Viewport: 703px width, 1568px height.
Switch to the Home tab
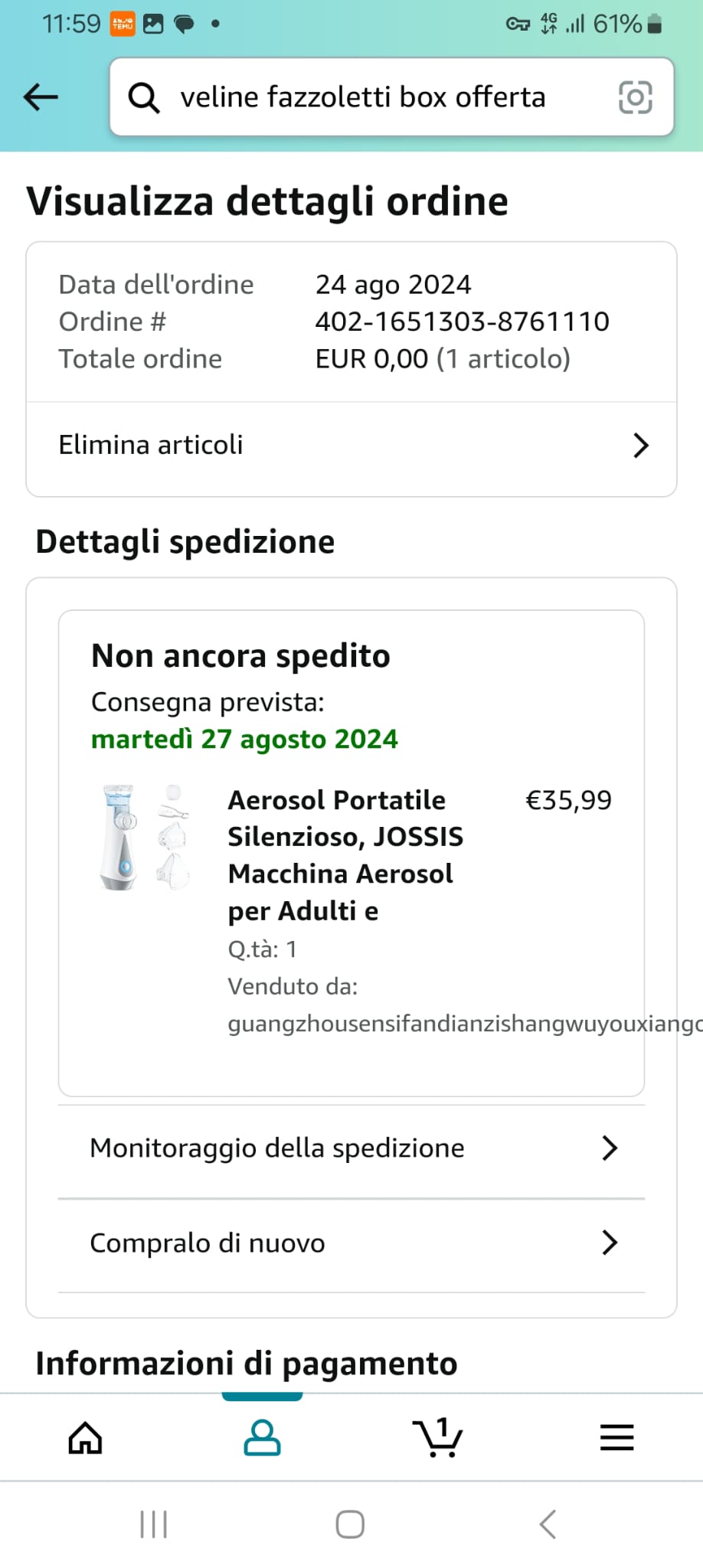[x=85, y=1438]
